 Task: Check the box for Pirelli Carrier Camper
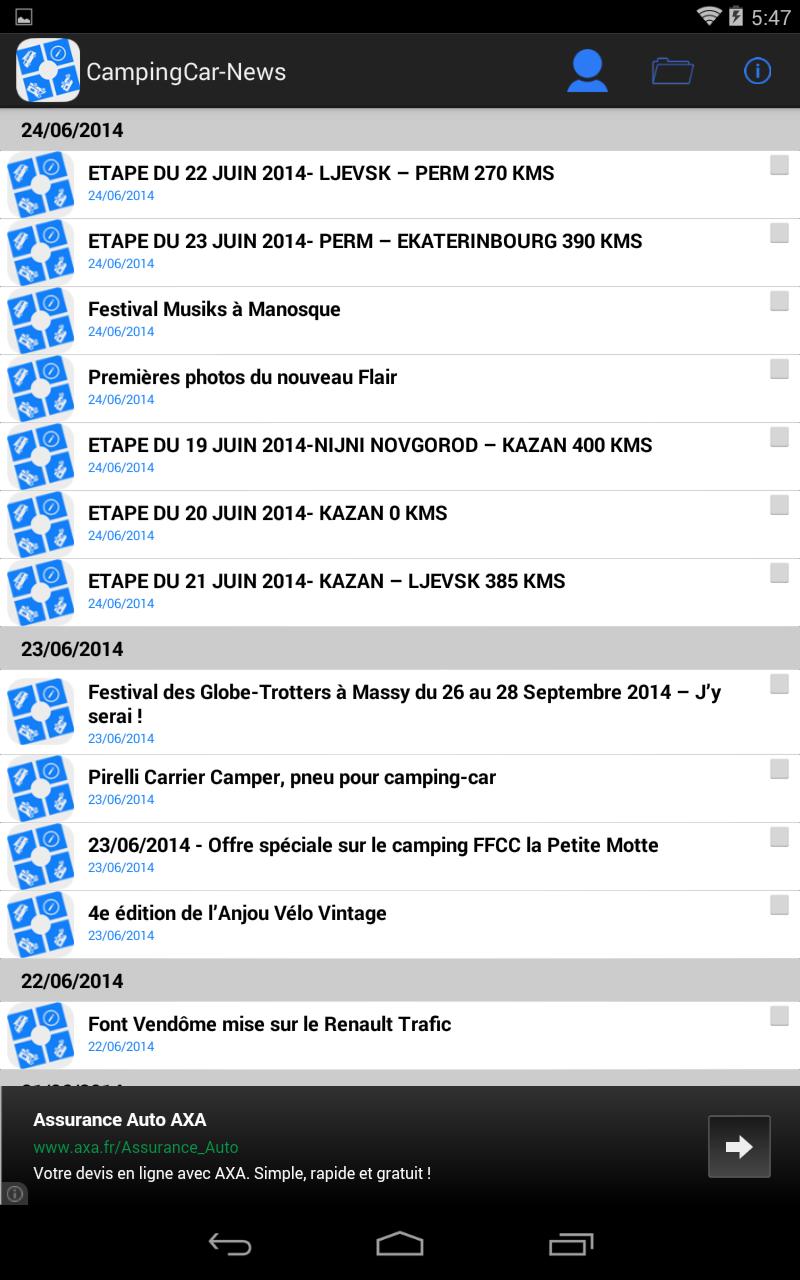[x=779, y=769]
